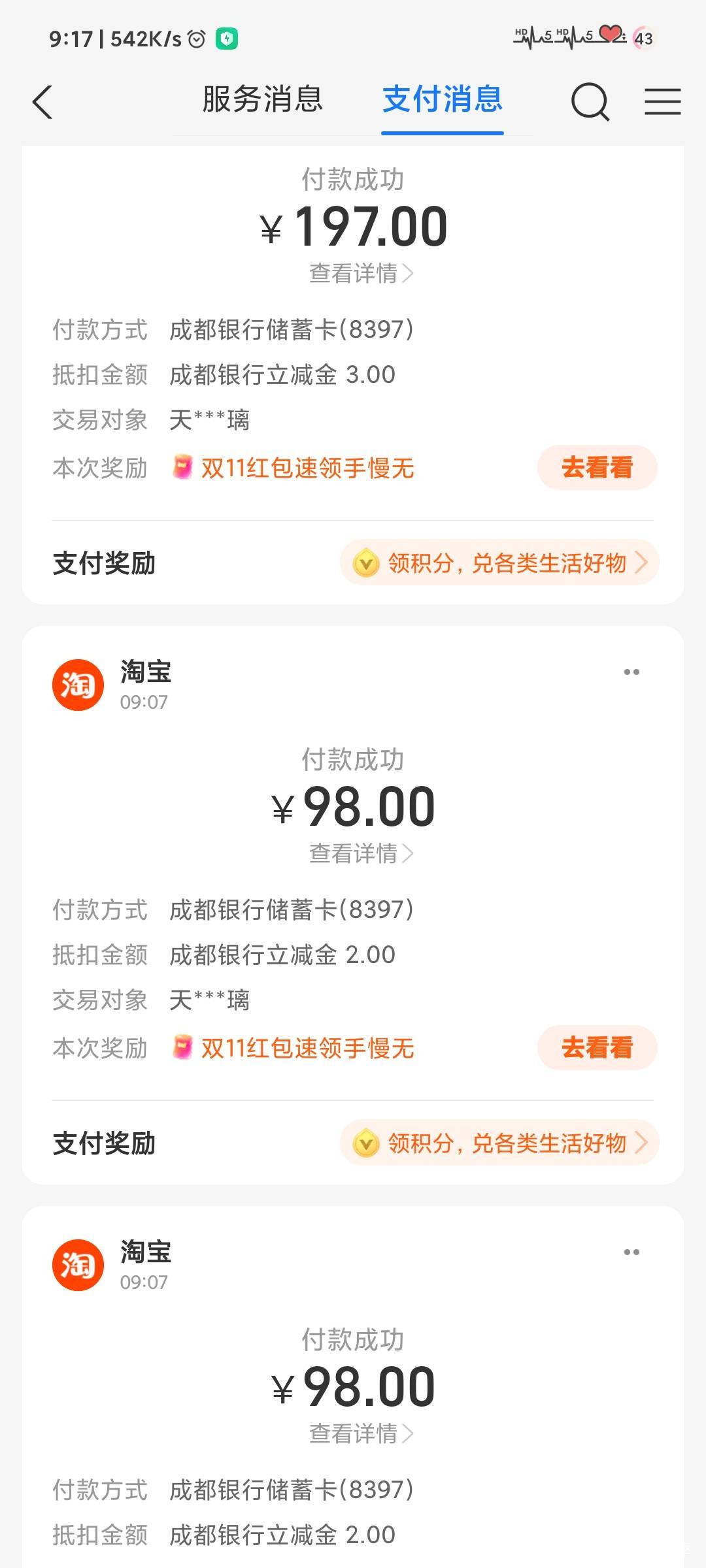
Task: View details of the ¥197.00 payment
Action: point(361,273)
